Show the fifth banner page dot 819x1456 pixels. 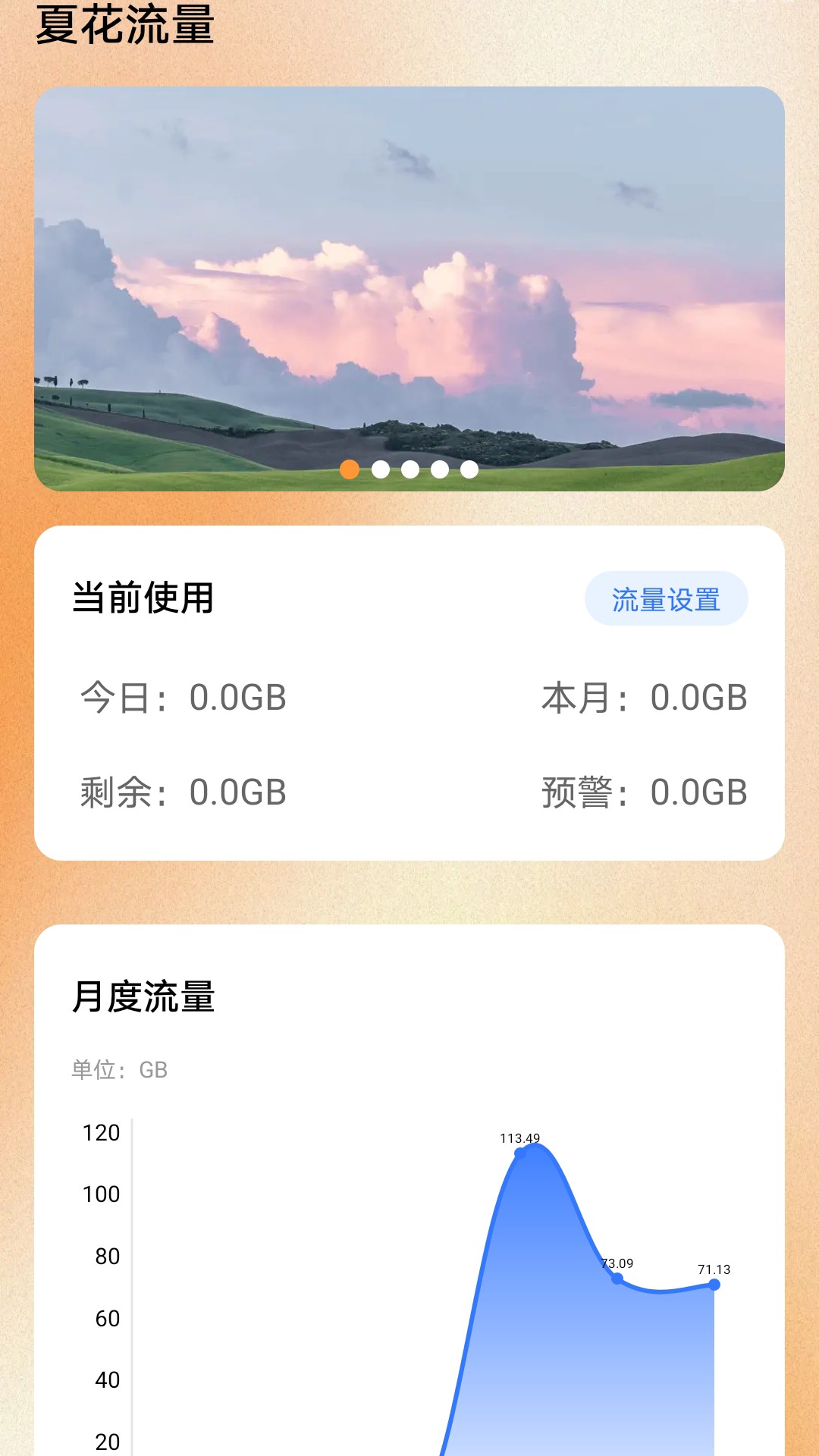click(469, 470)
